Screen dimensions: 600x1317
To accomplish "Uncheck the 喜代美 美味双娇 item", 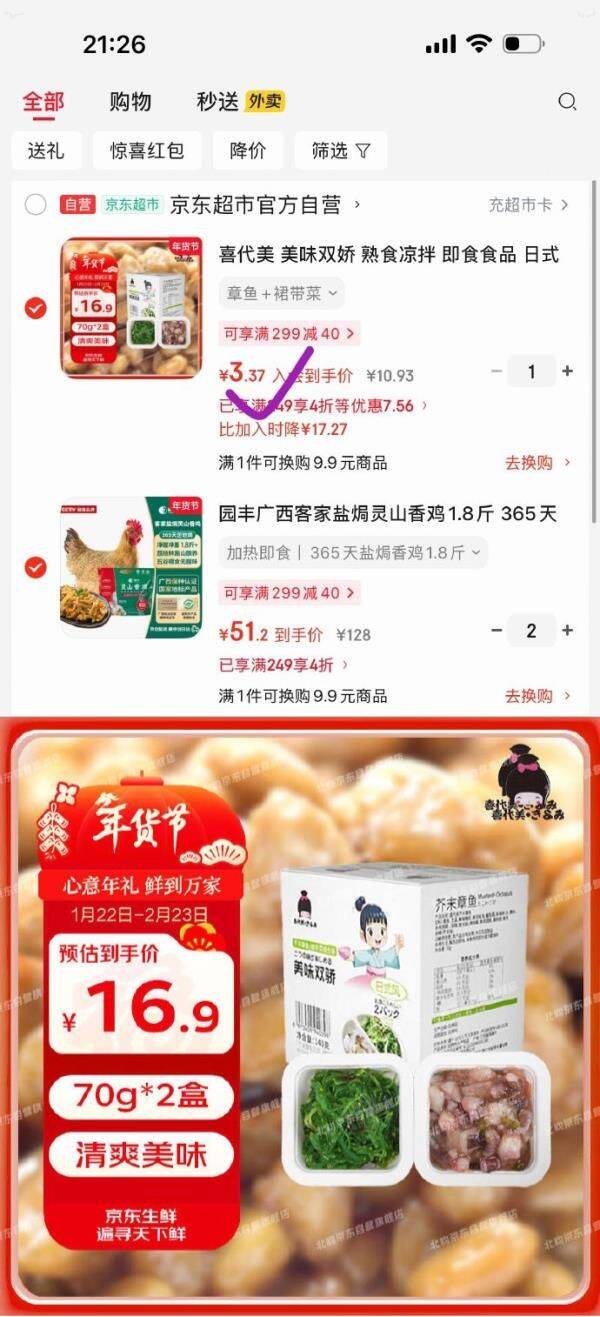I will 35,308.
